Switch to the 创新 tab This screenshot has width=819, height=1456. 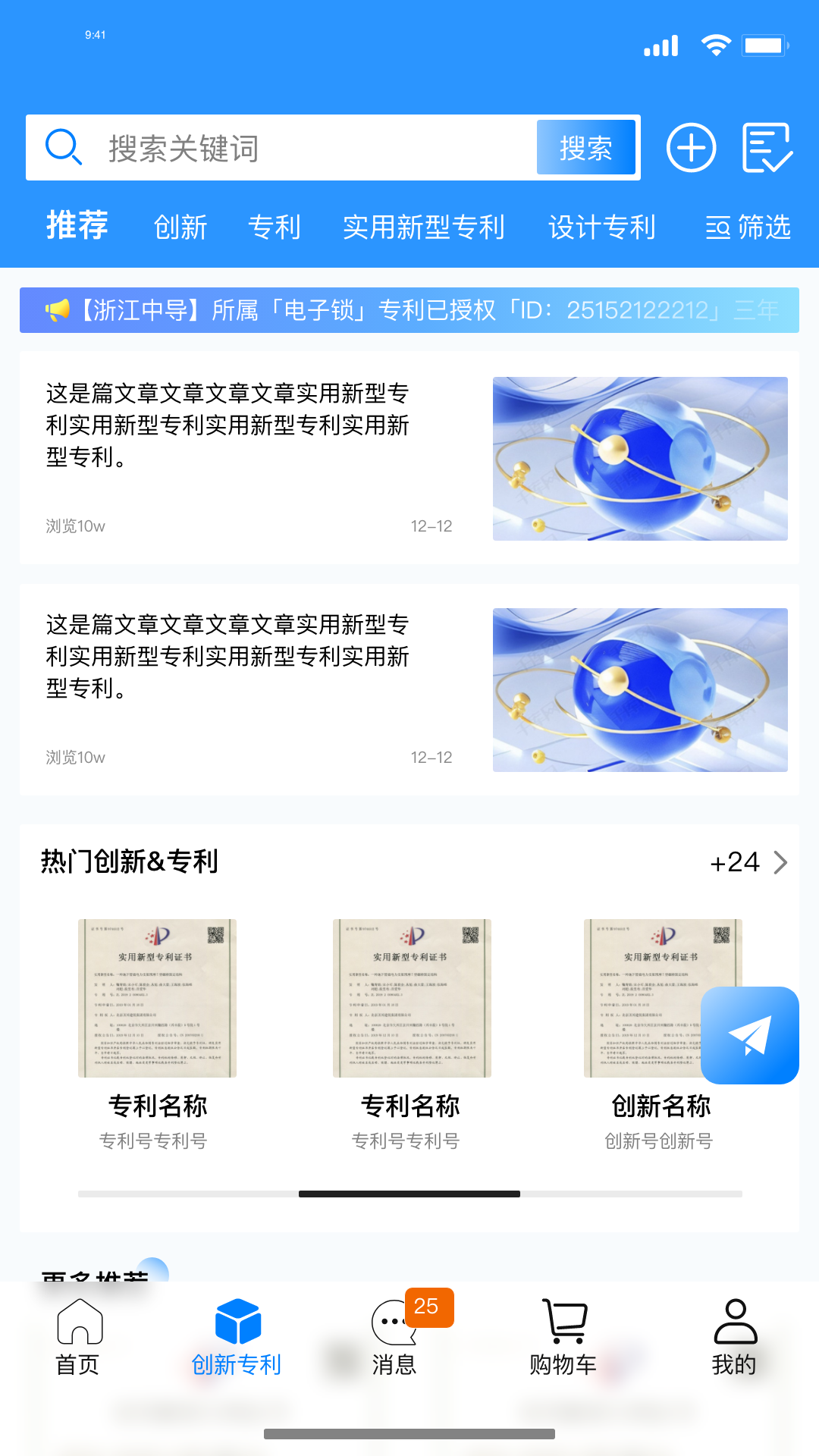click(180, 227)
